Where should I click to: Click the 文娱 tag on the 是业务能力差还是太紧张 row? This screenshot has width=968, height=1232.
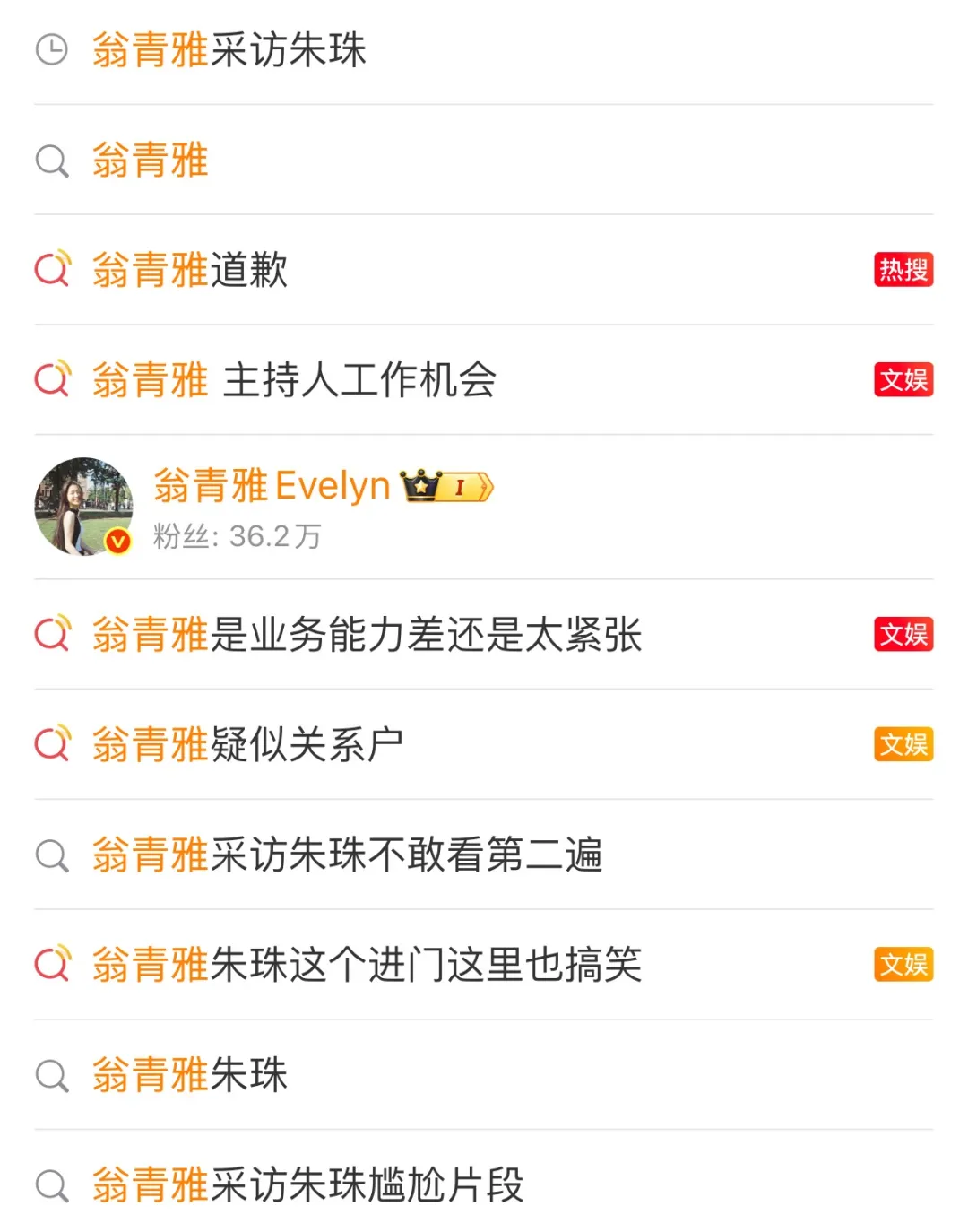(903, 635)
